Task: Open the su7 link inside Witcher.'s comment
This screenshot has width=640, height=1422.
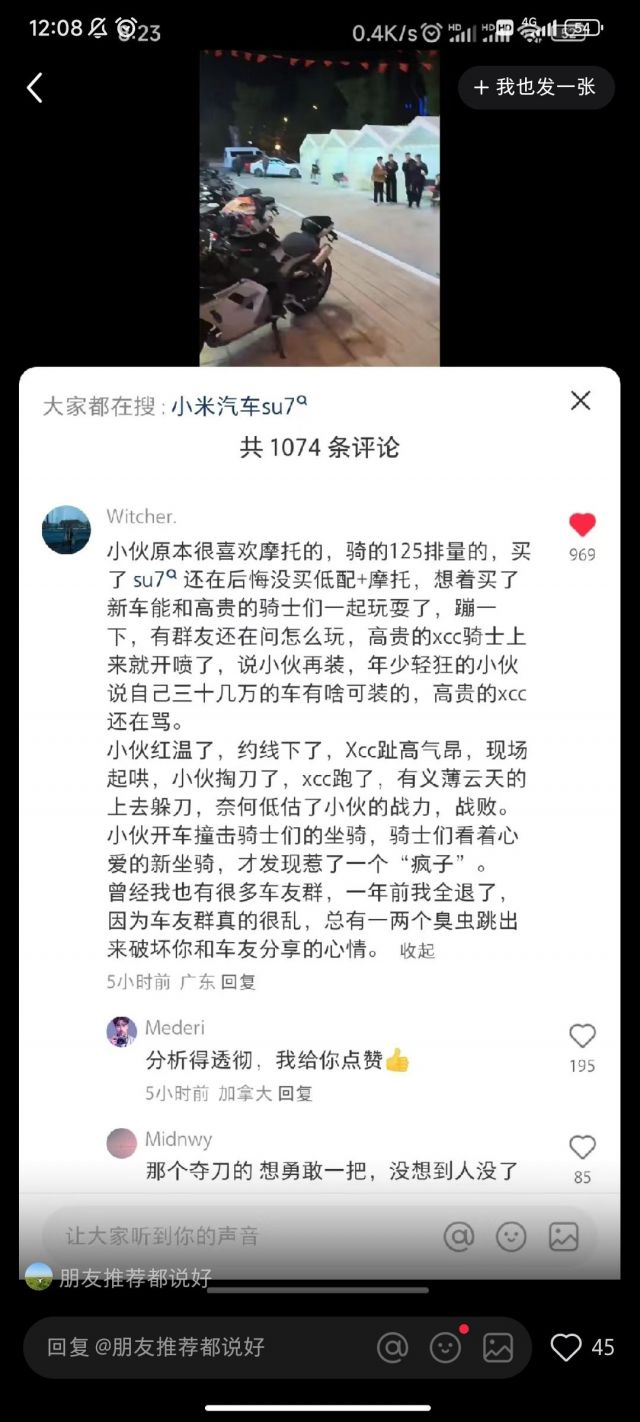Action: click(154, 579)
